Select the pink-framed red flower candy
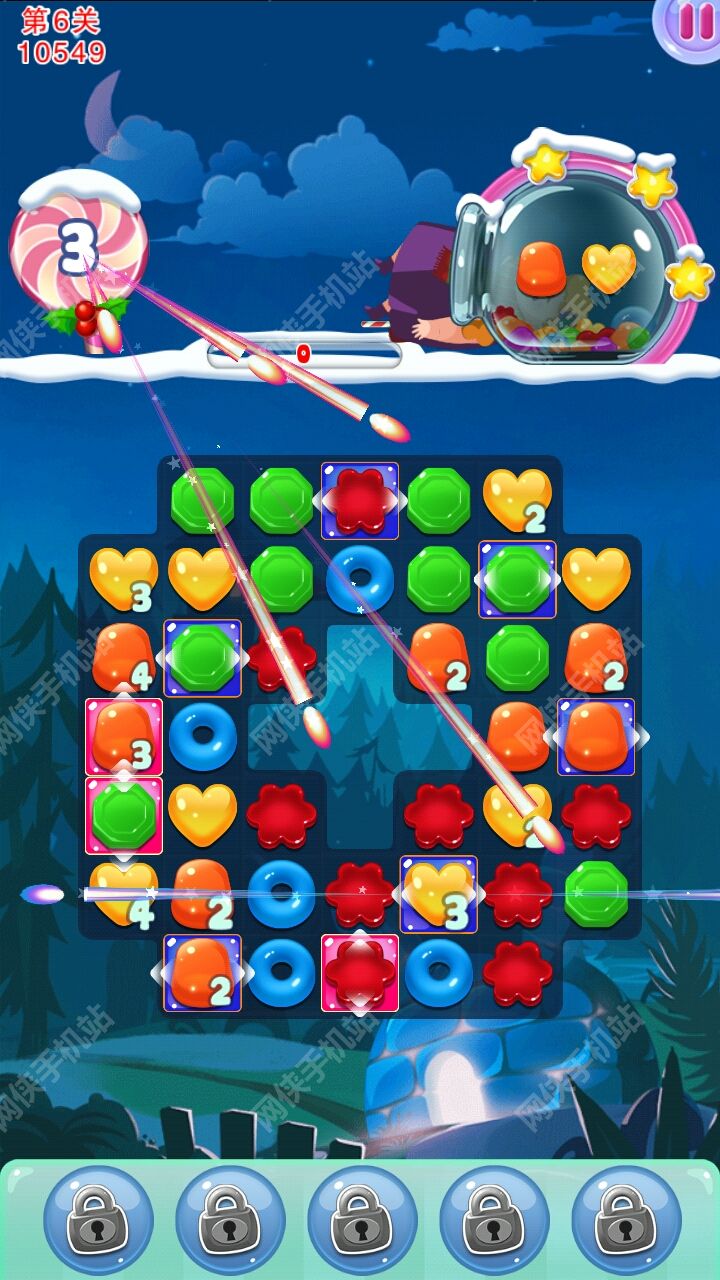The width and height of the screenshot is (720, 1280). tap(360, 973)
